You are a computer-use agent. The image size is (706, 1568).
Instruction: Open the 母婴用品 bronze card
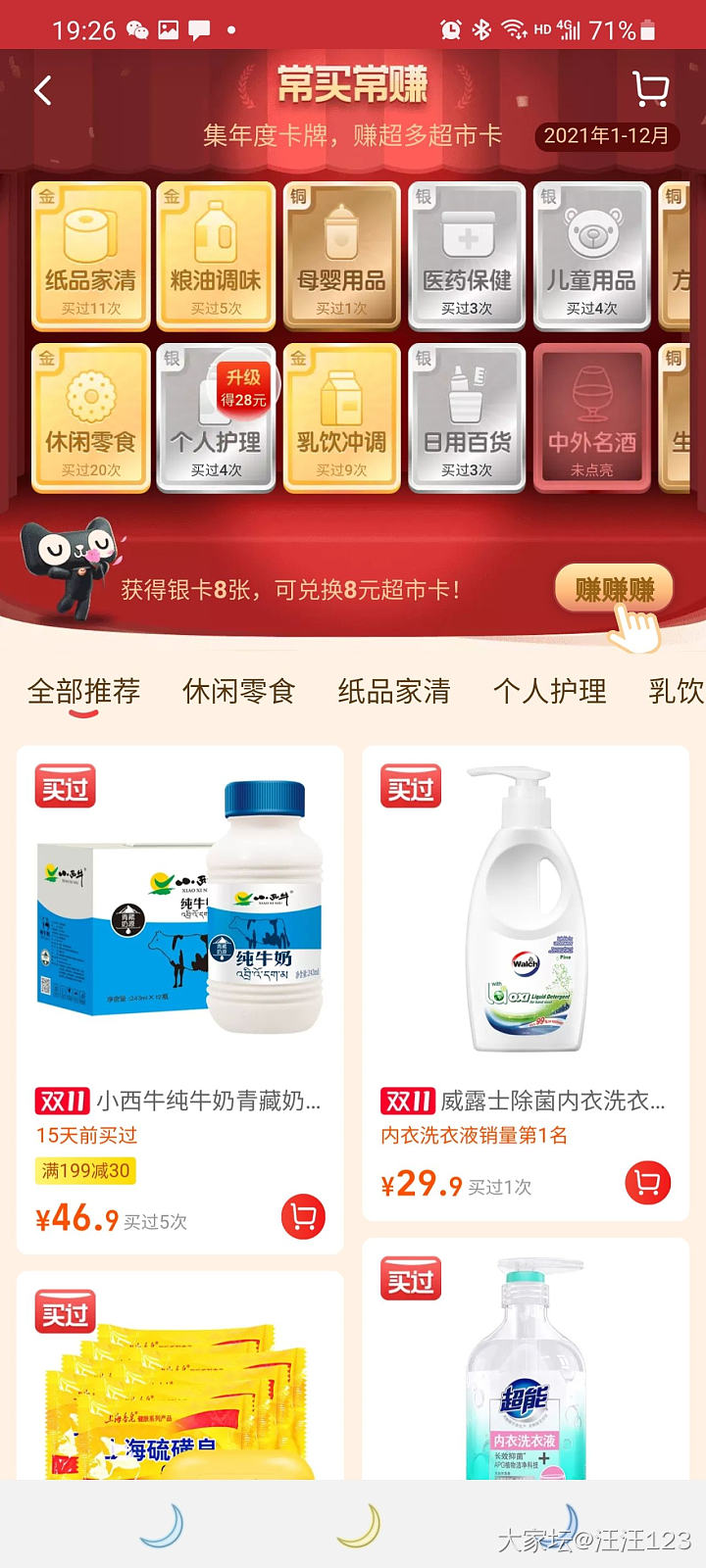341,255
